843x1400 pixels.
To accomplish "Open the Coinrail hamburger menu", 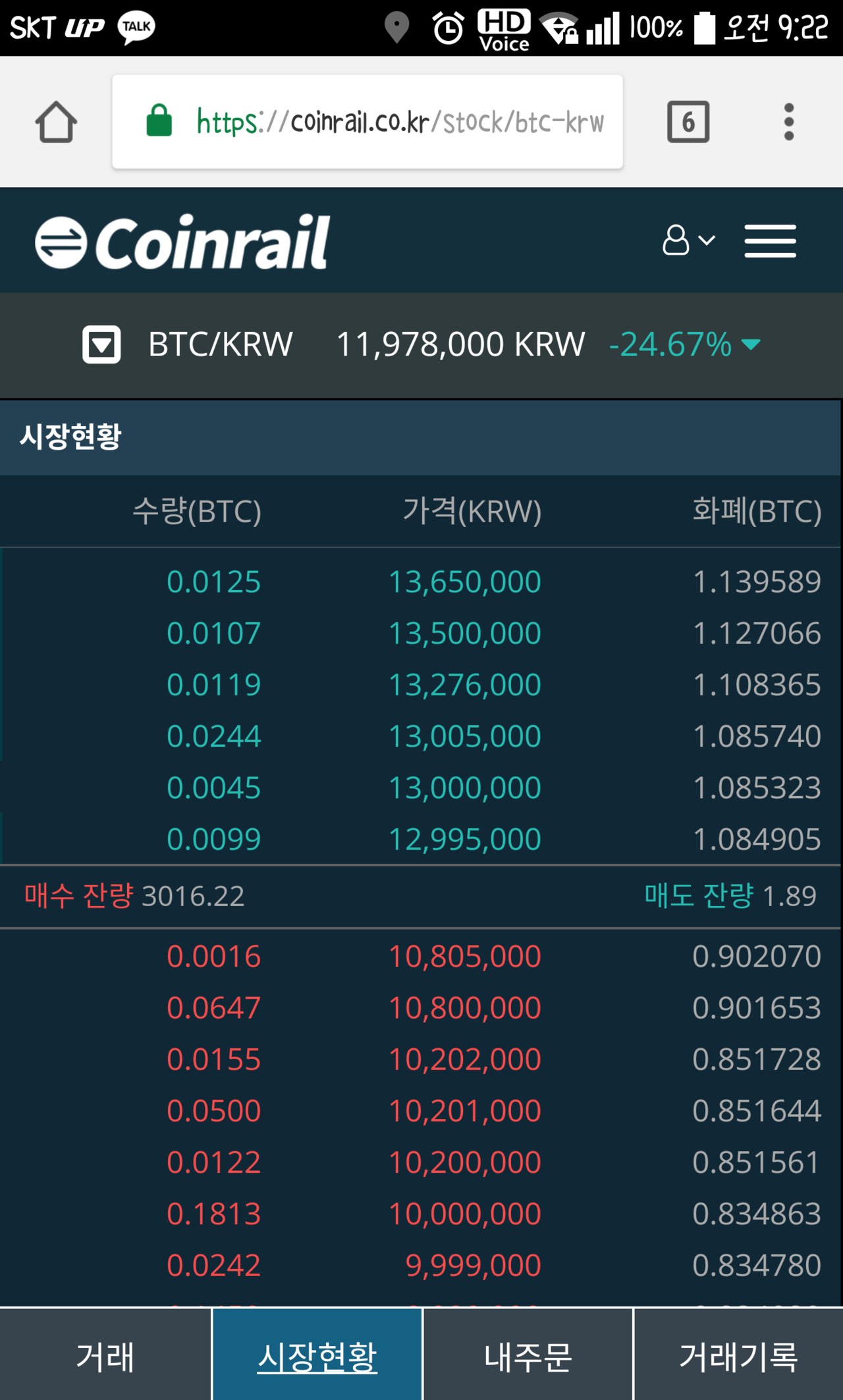I will 771,242.
